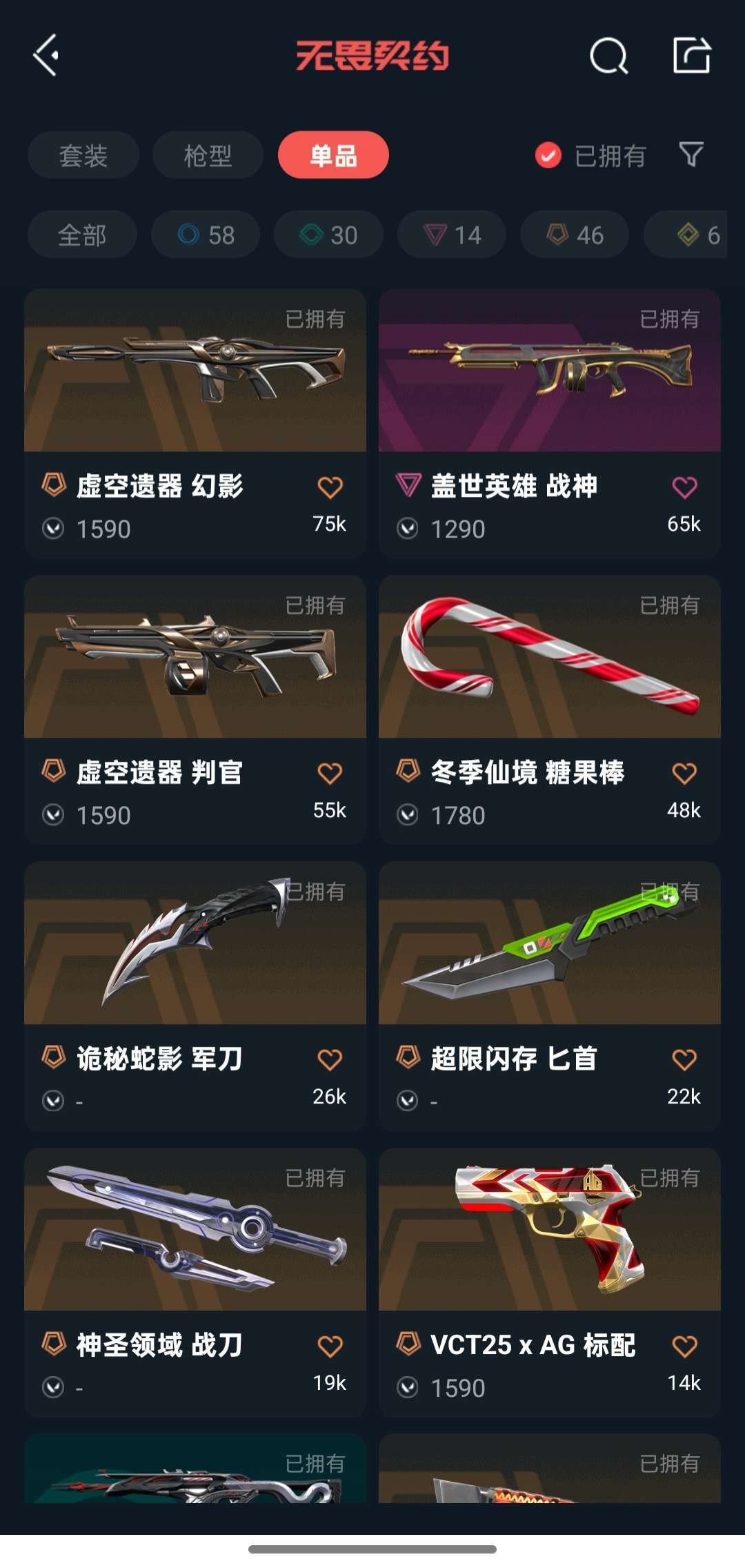Open the 诡秘蛇影 军刀 skin card
The width and height of the screenshot is (745, 1568).
(195, 945)
